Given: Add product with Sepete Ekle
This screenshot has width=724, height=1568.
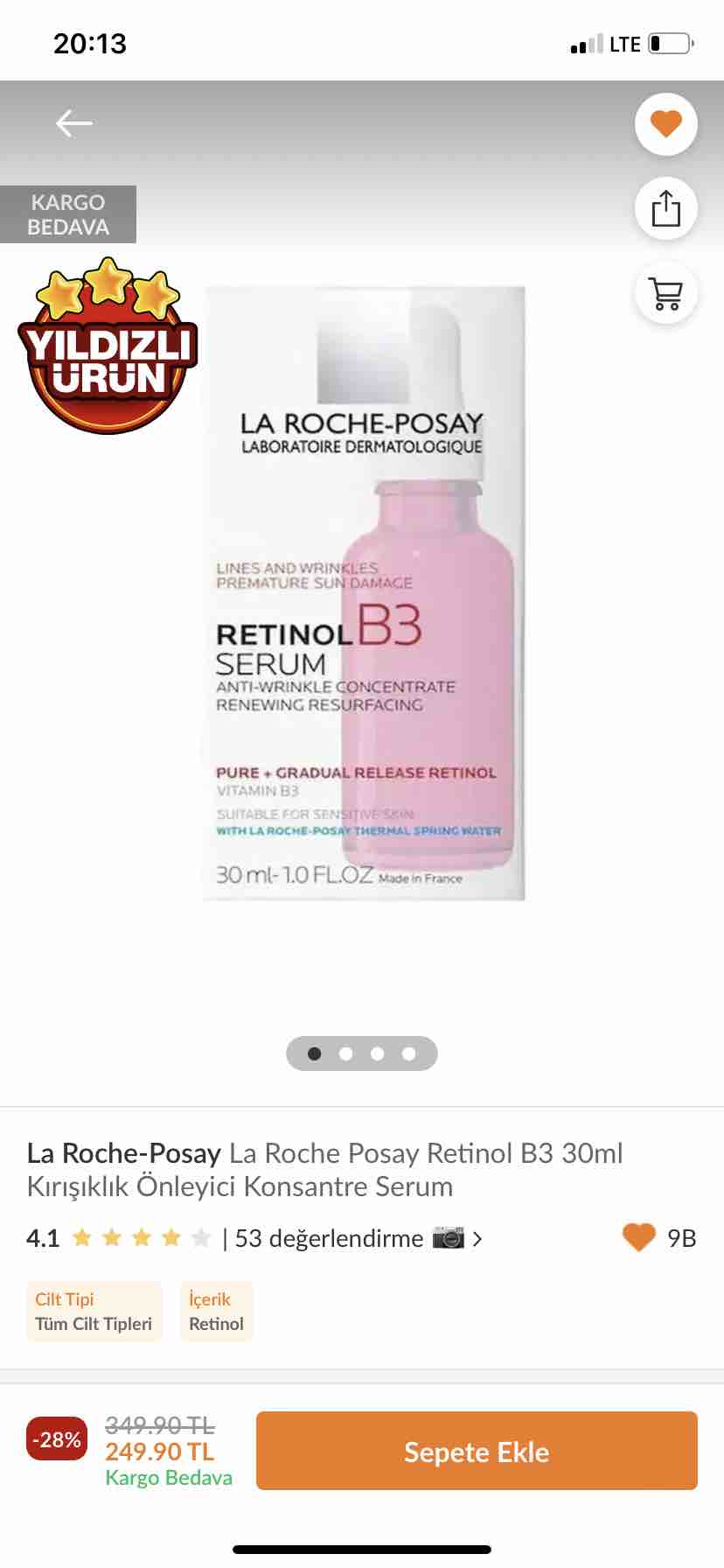Looking at the screenshot, I should click(477, 1452).
